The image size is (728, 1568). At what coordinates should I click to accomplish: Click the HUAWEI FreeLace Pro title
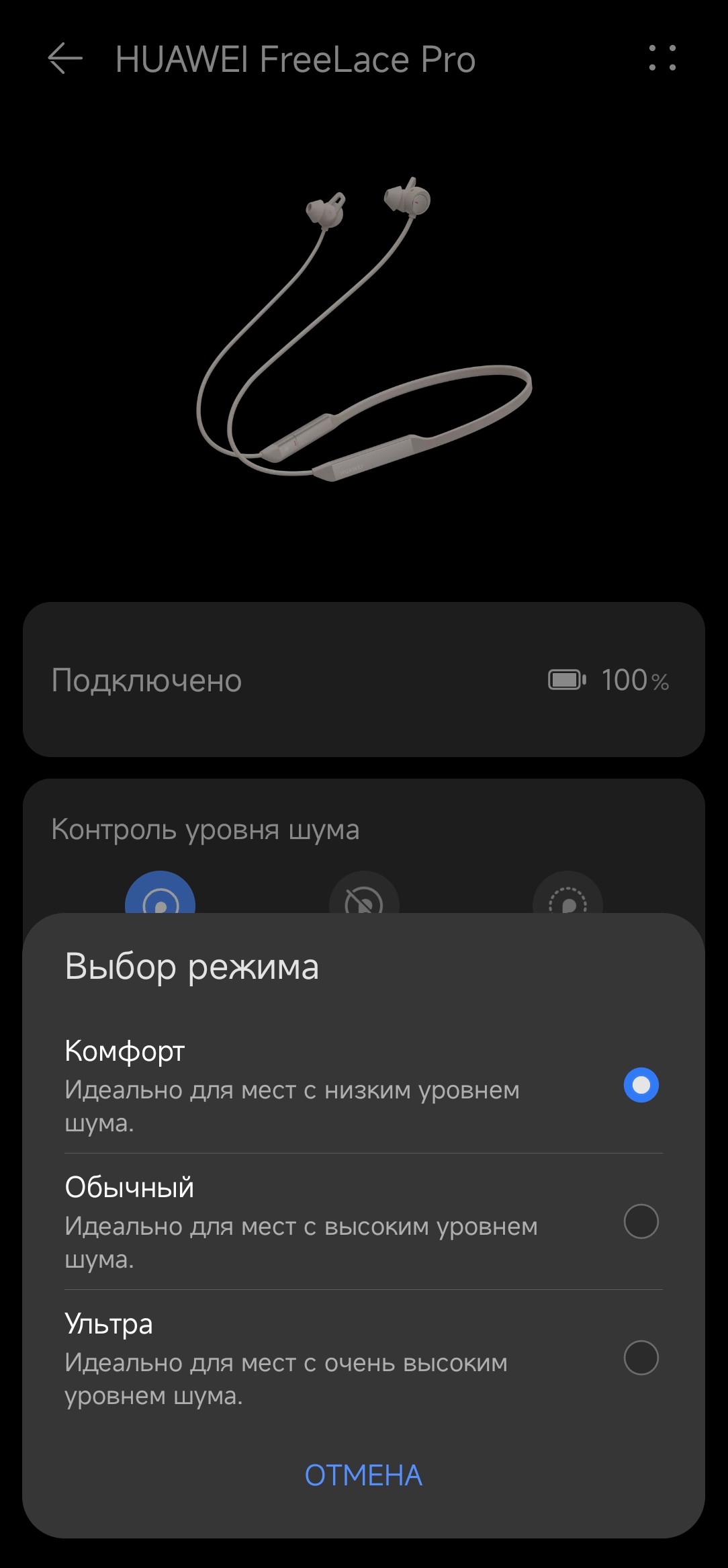295,59
